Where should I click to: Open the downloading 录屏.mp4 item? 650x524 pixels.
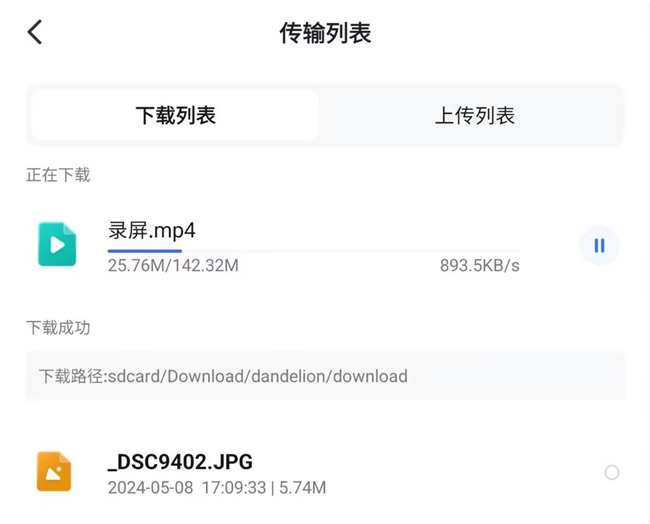coord(300,244)
